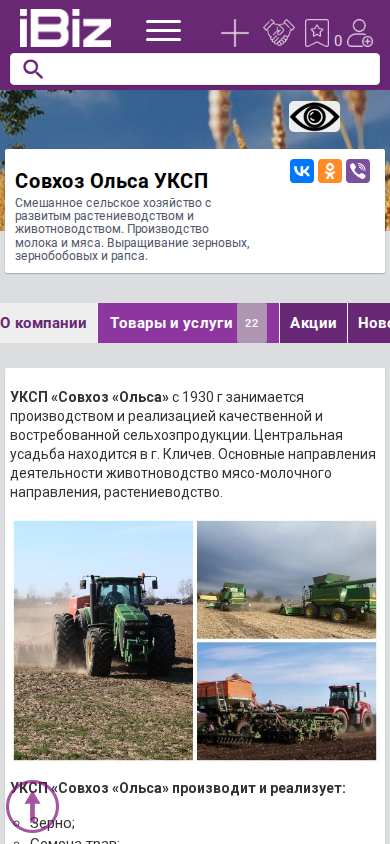This screenshot has height=844, width=390.
Task: Open the green tractor photo
Action: pyautogui.click(x=103, y=640)
